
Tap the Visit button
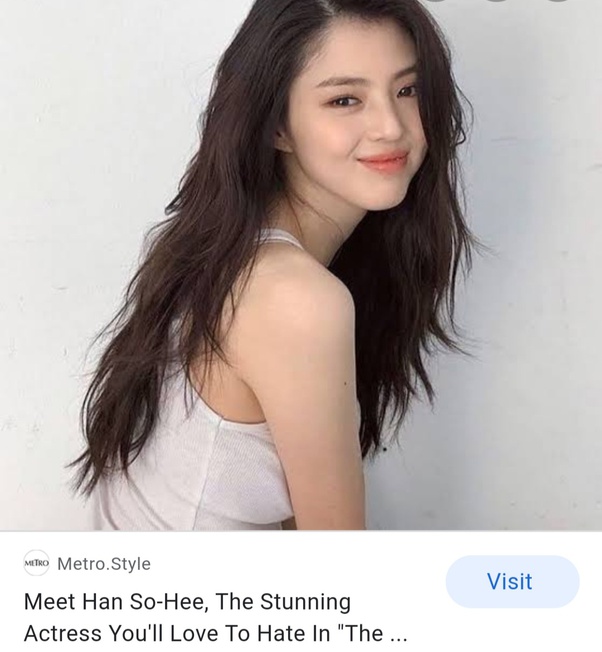(x=511, y=582)
